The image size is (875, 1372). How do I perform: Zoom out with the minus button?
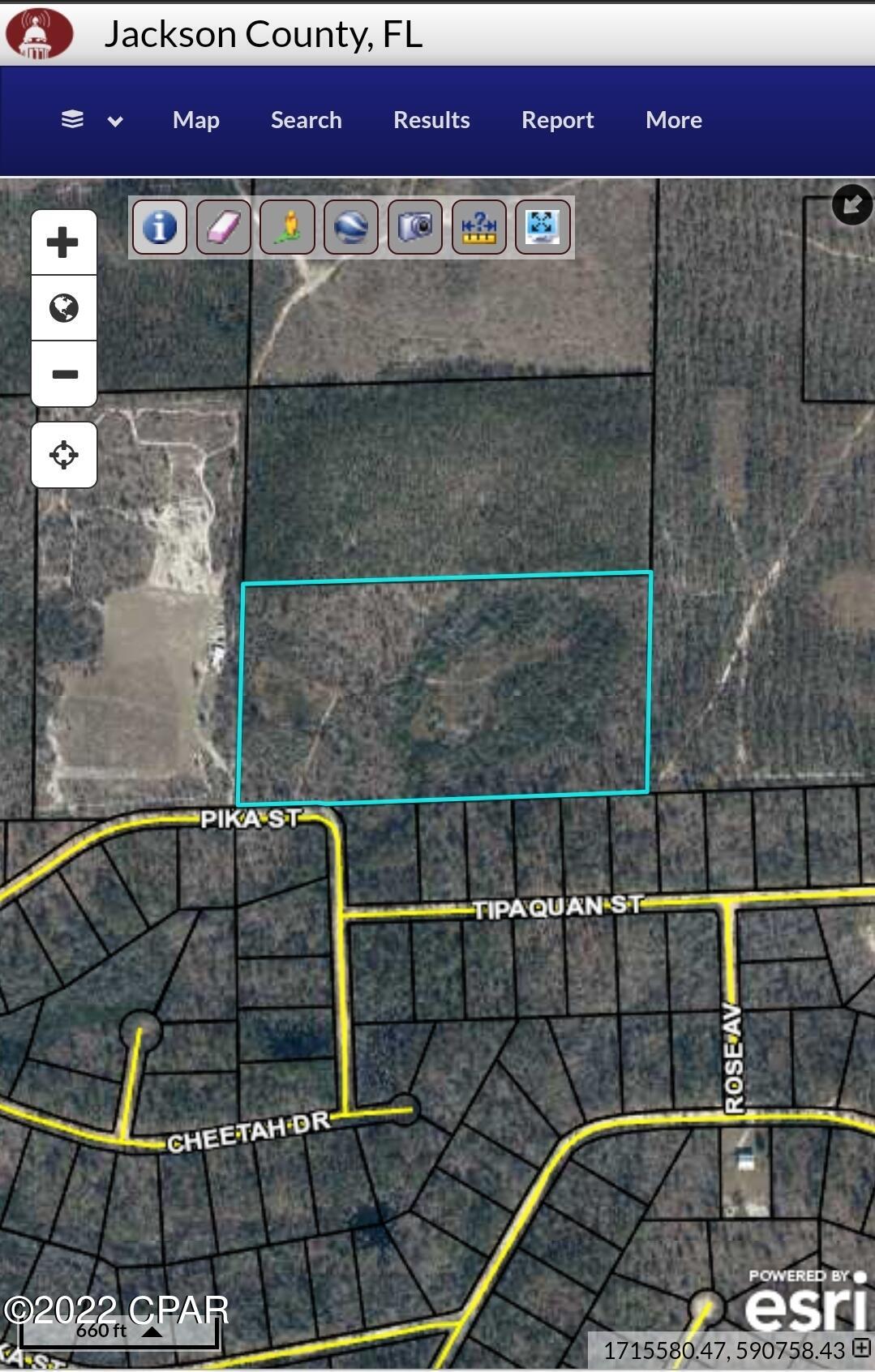click(x=63, y=374)
